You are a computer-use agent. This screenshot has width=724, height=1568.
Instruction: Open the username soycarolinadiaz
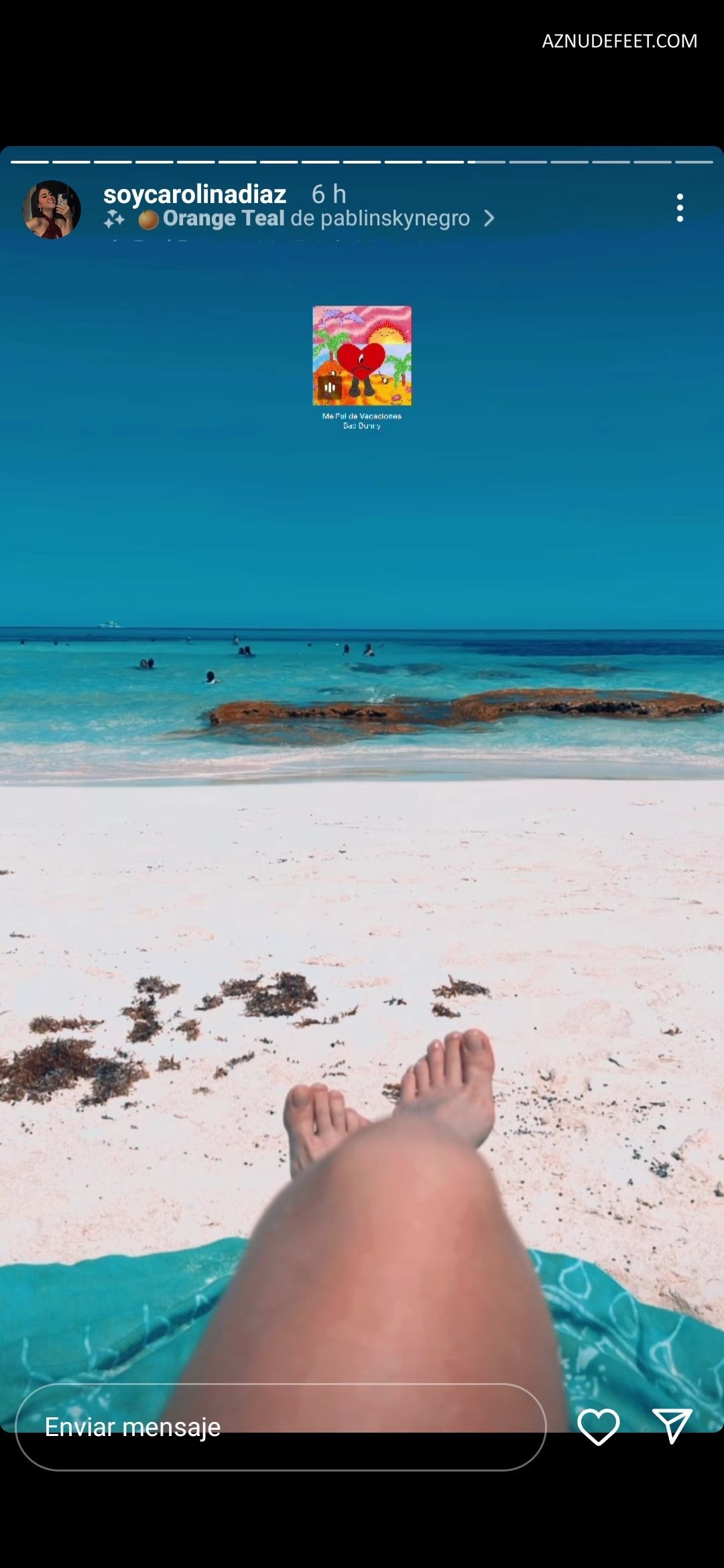194,194
